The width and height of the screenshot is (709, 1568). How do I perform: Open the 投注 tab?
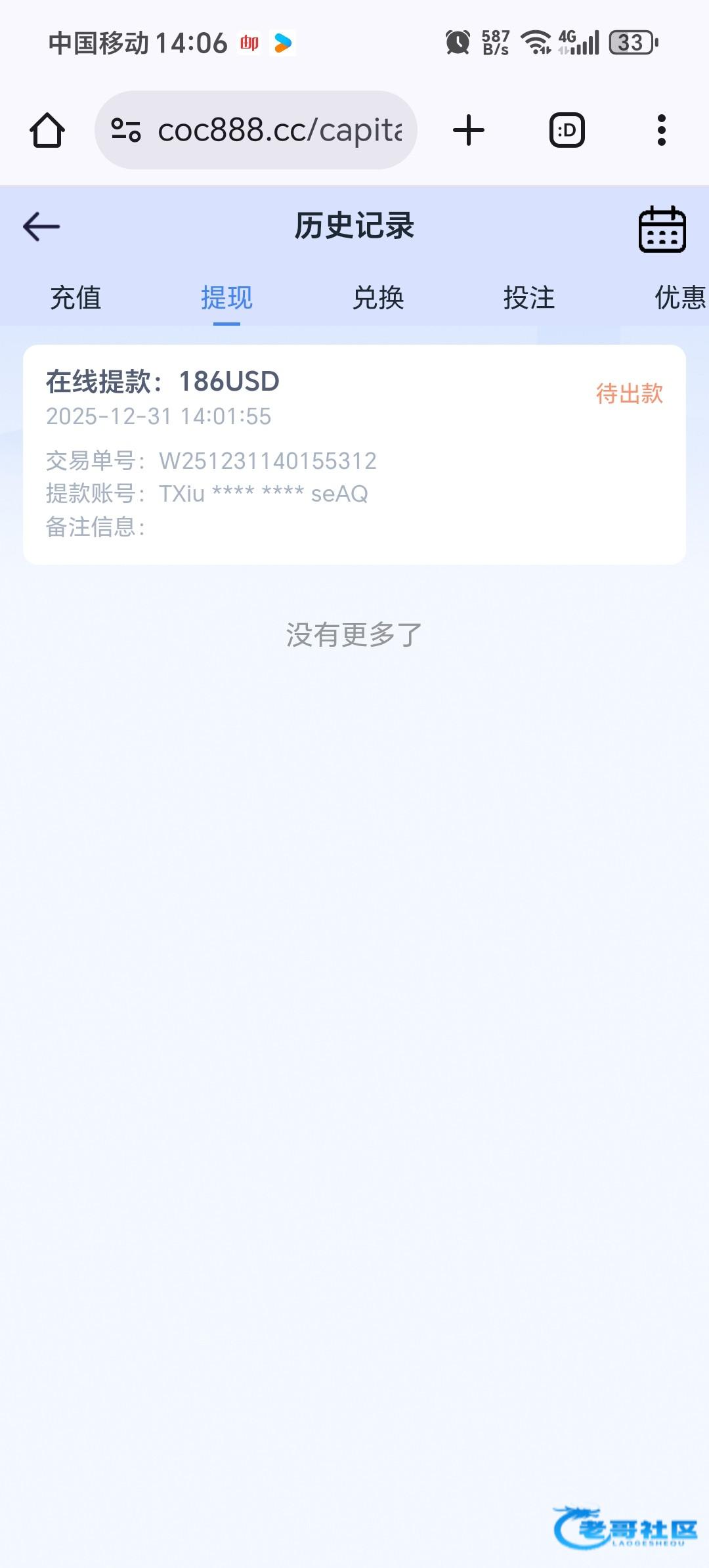pos(529,297)
